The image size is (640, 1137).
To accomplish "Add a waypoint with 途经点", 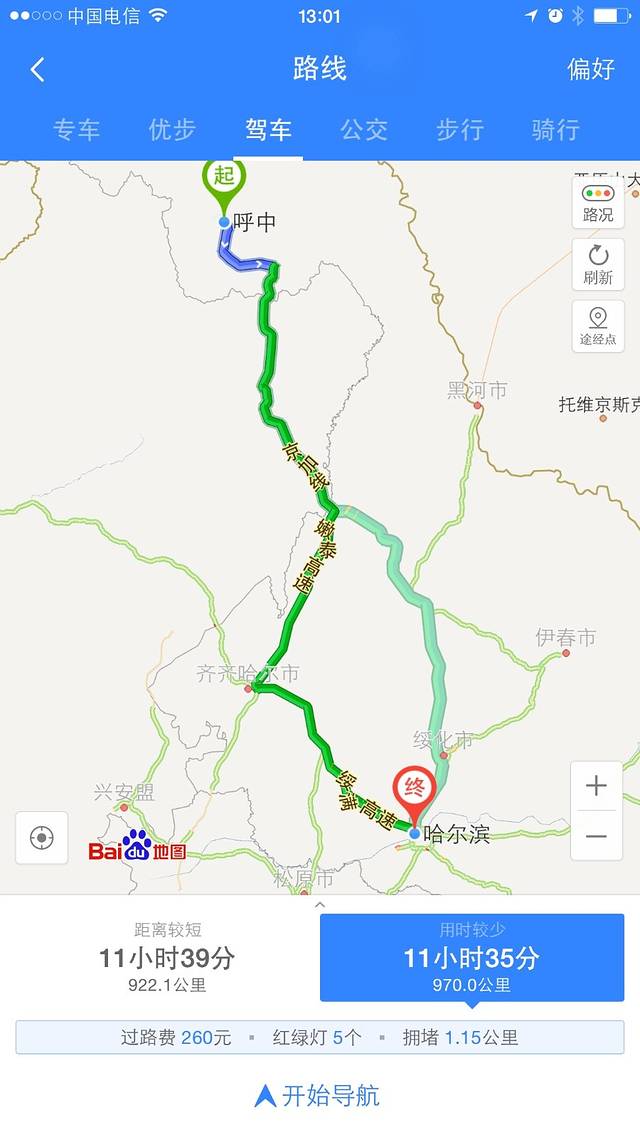I will point(598,327).
